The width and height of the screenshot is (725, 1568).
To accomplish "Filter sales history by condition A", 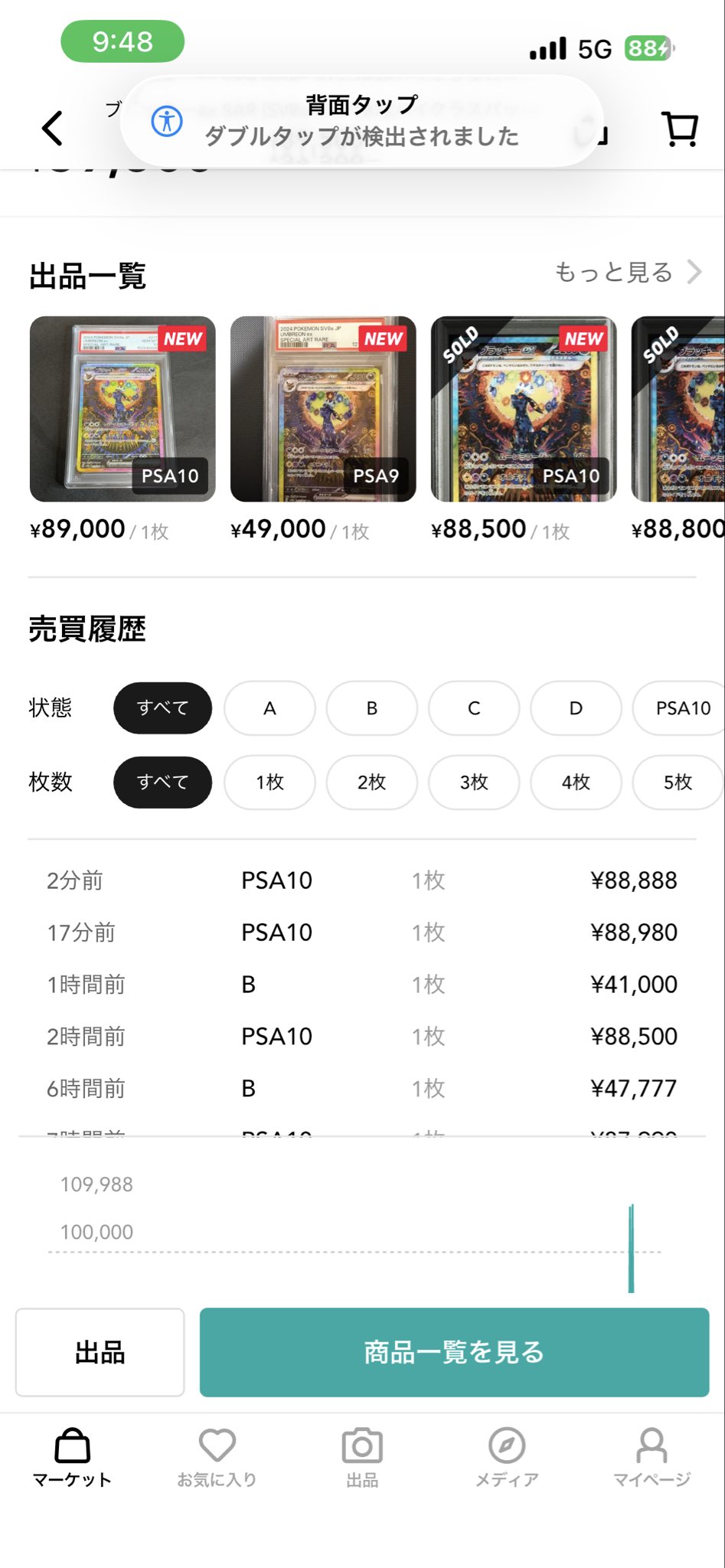I will coord(269,708).
